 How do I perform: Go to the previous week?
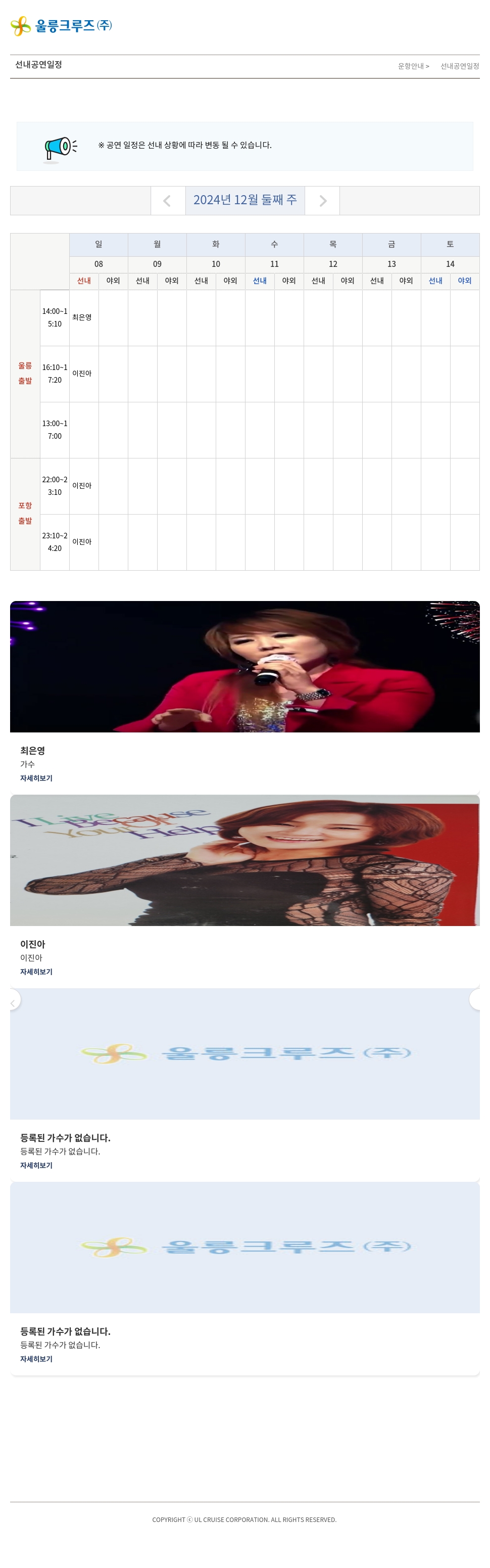point(167,201)
